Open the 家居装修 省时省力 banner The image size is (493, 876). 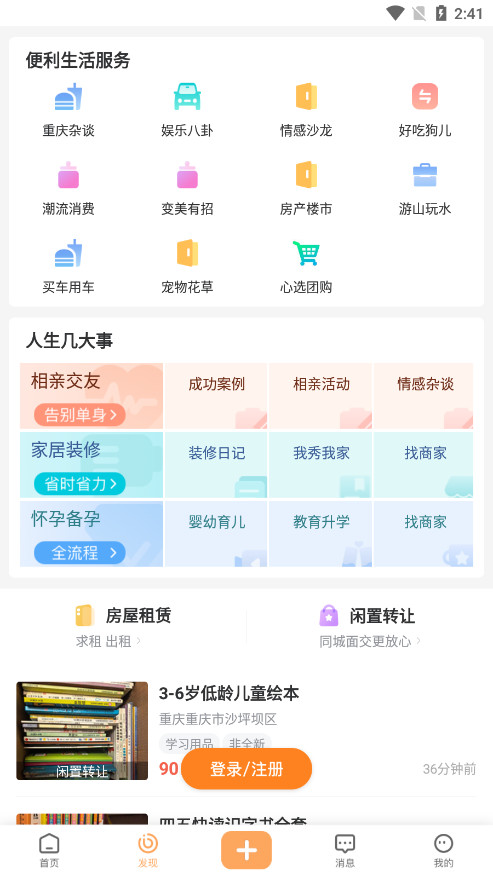coord(91,465)
